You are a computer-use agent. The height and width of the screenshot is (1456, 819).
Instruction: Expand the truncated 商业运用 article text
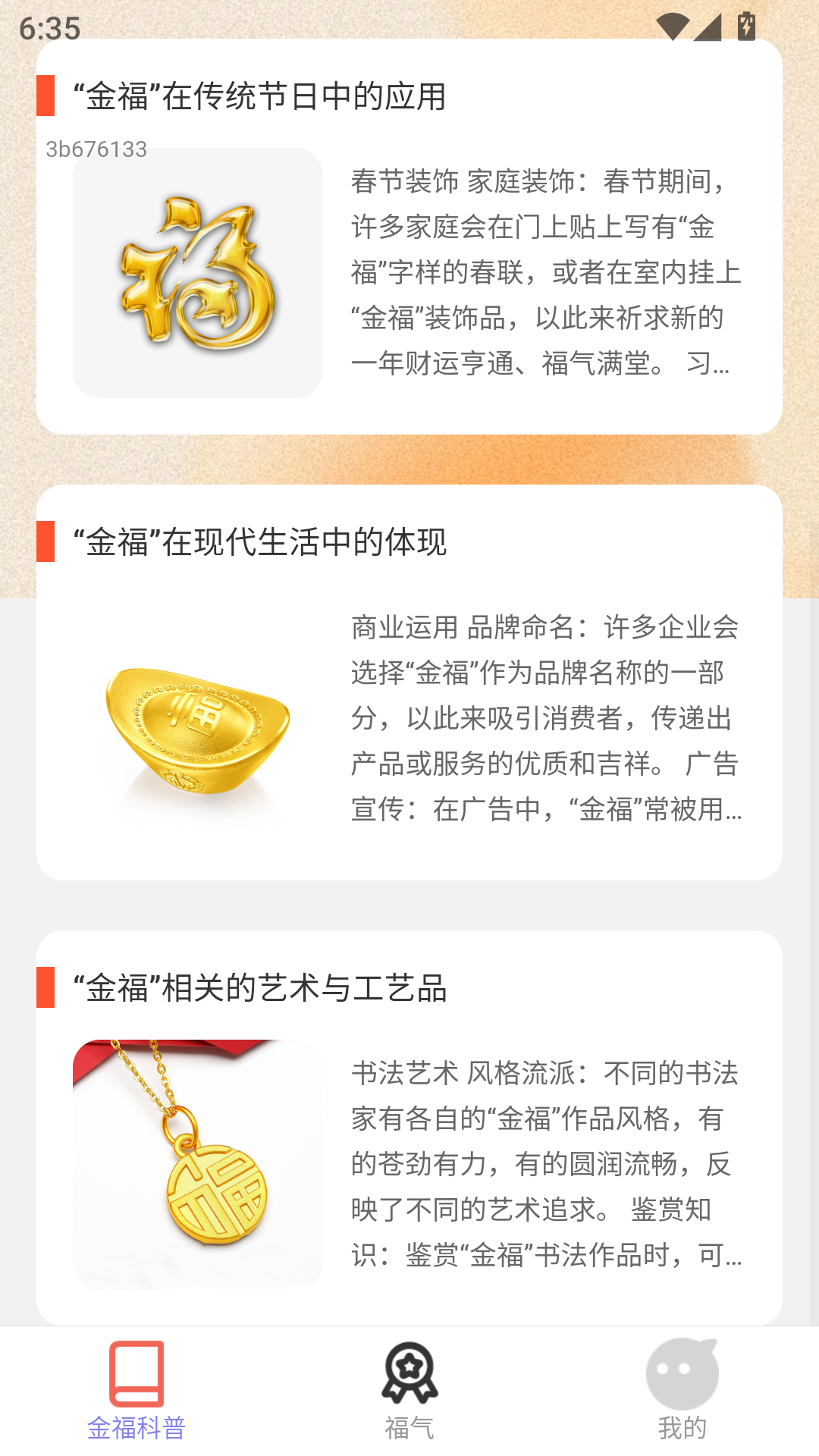click(x=546, y=720)
